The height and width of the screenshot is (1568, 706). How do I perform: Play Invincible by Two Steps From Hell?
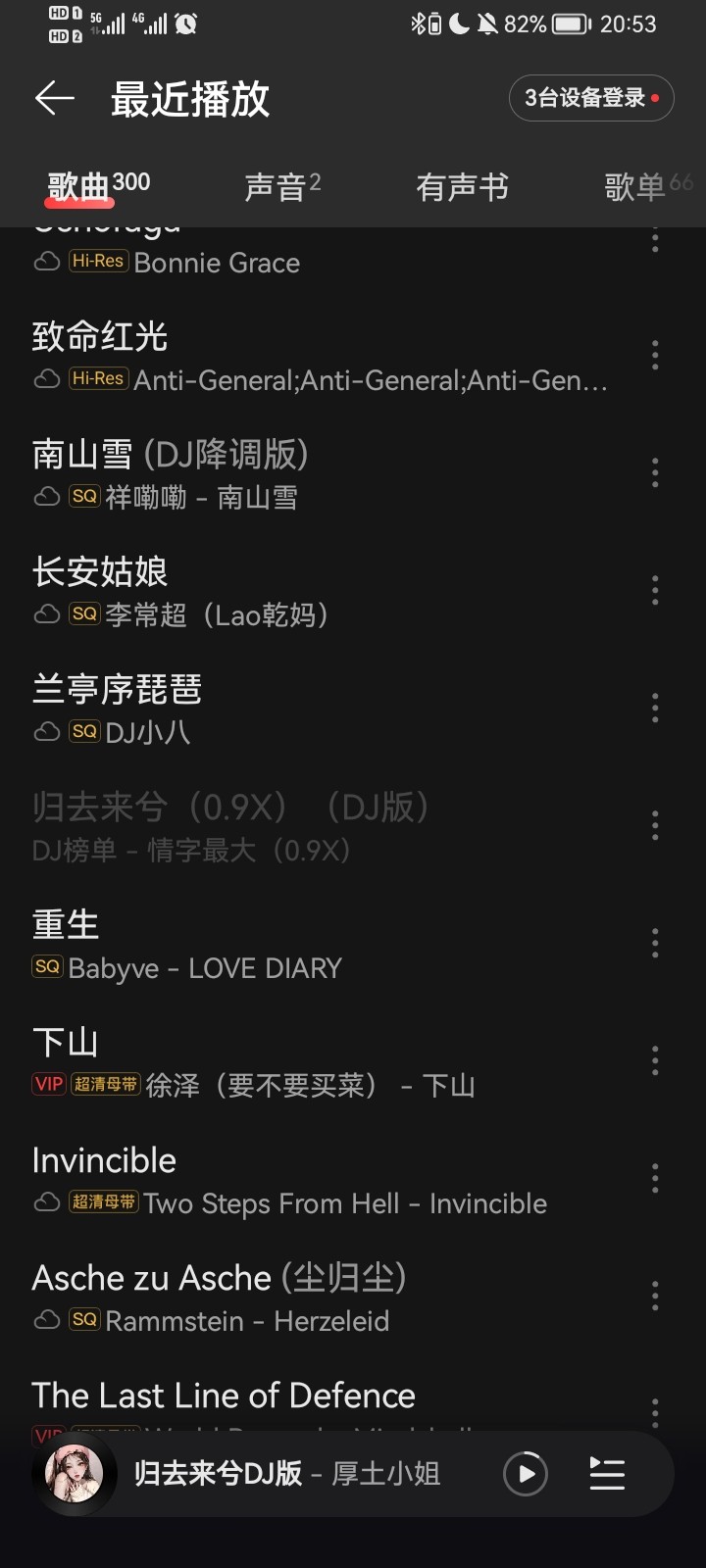[x=324, y=1179]
